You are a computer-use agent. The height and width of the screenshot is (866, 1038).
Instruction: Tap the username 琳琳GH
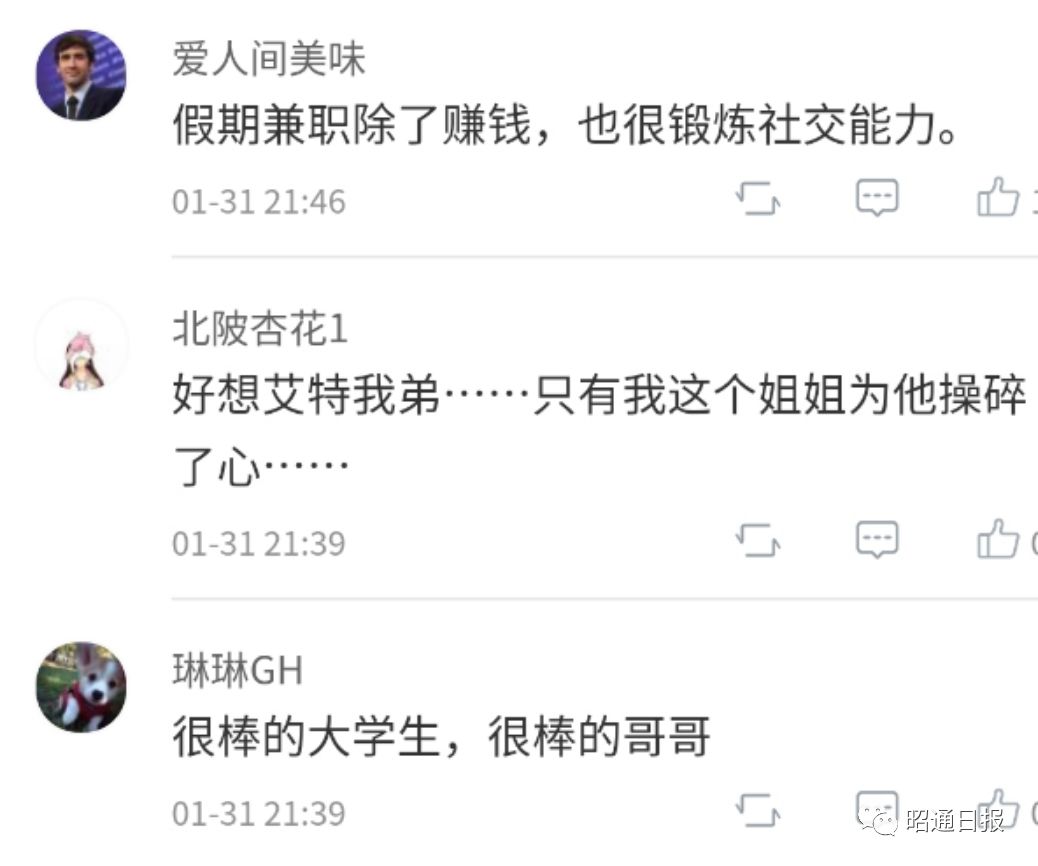[237, 671]
